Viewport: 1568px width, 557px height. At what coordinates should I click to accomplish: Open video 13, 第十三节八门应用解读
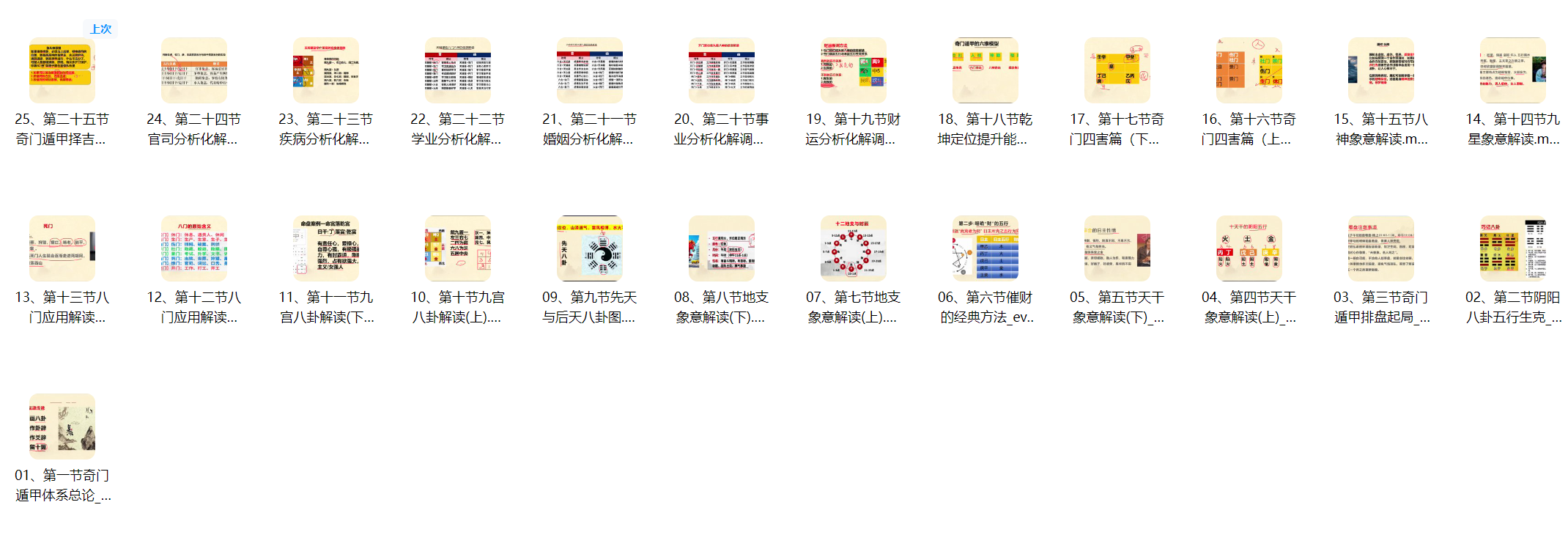click(x=62, y=248)
